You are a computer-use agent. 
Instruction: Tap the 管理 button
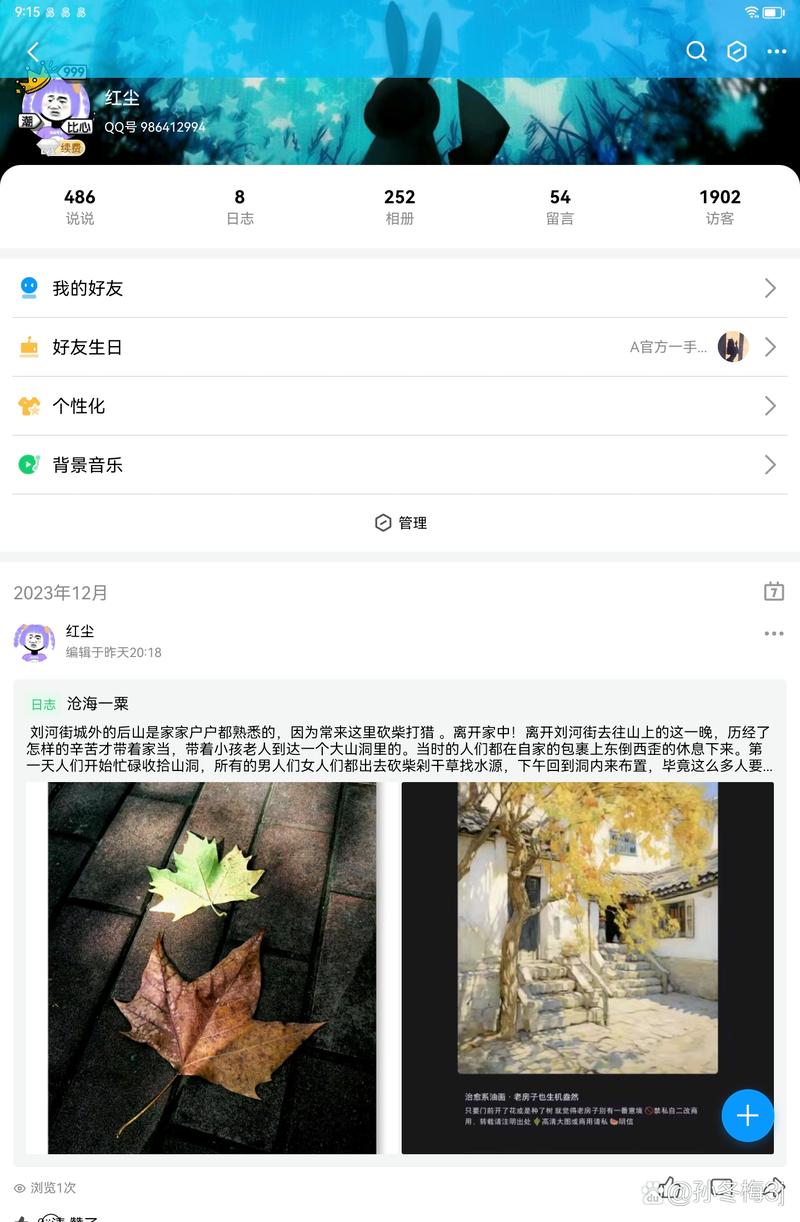click(400, 523)
